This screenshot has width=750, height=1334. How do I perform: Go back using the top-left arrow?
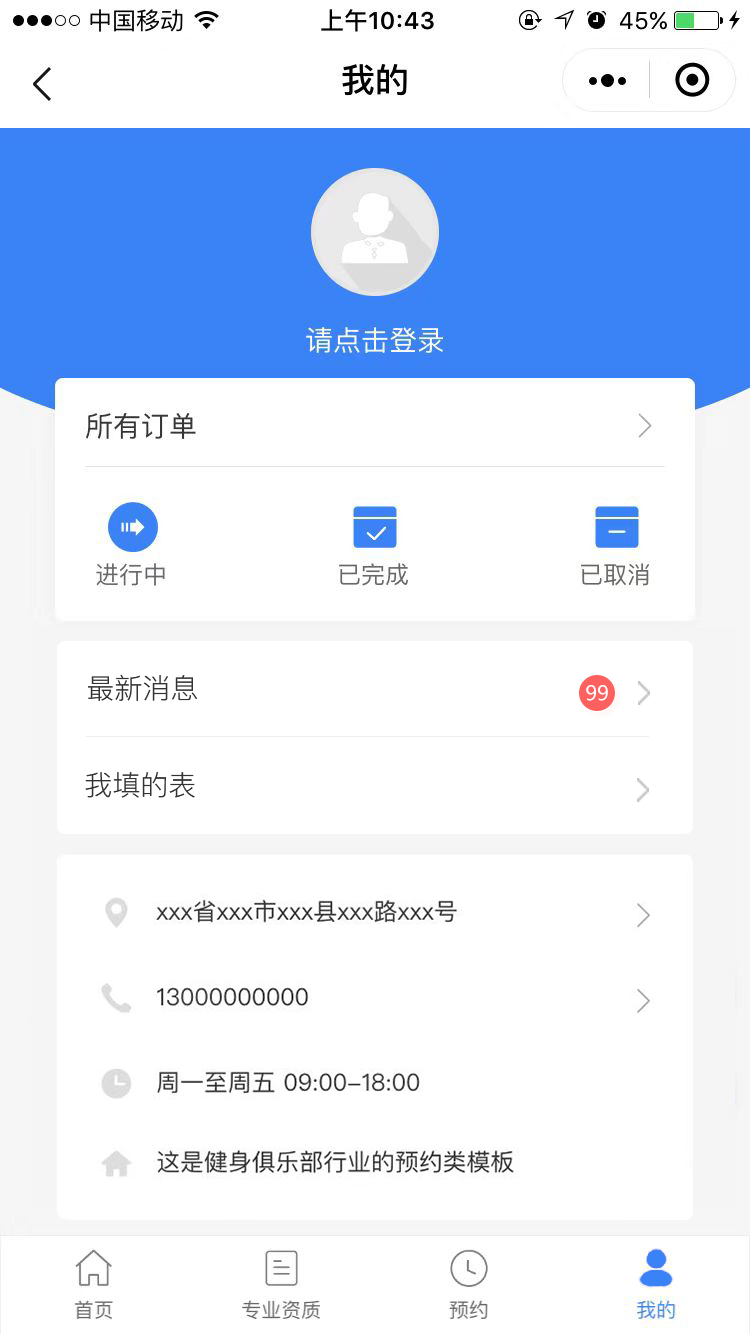pyautogui.click(x=42, y=84)
